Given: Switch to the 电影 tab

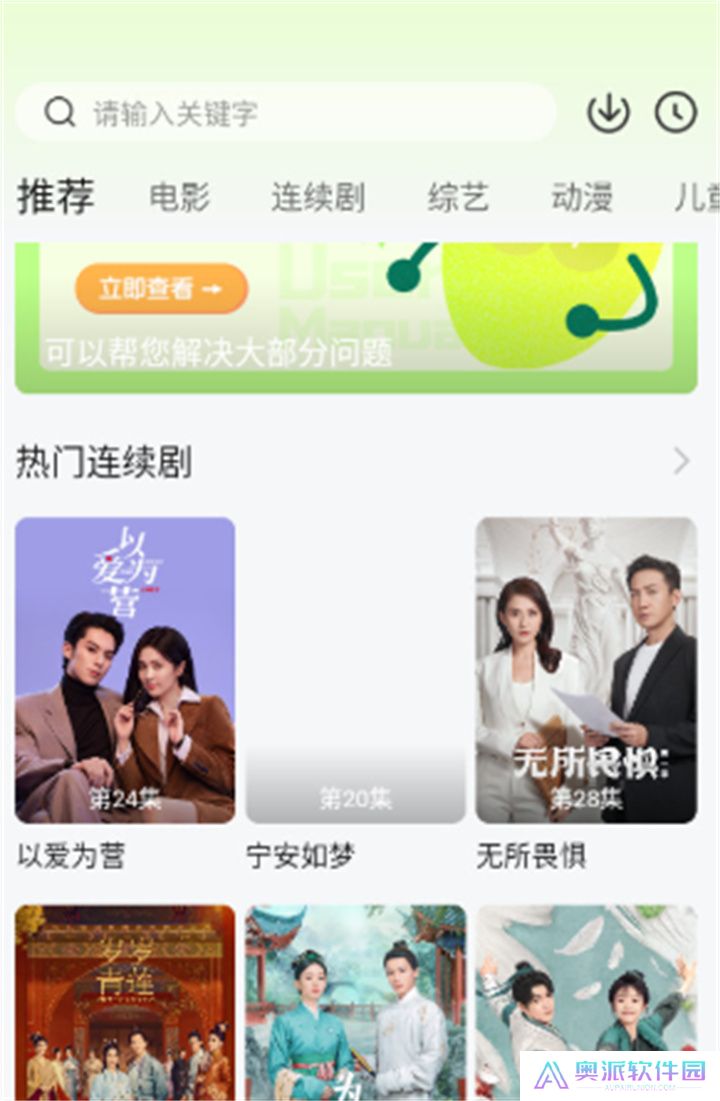Looking at the screenshot, I should 182,196.
